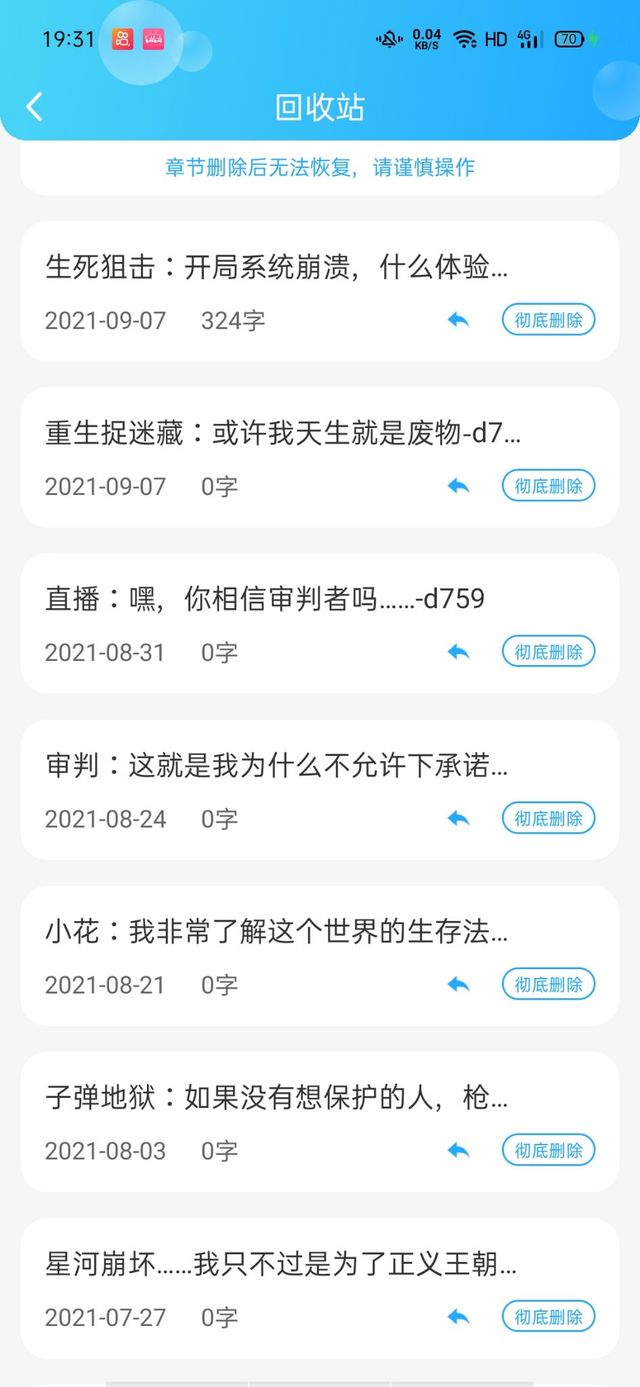Image resolution: width=640 pixels, height=1387 pixels.
Task: Restore the chapter 审判：这就是我为什么不允许下承诺
Action: pyautogui.click(x=459, y=818)
